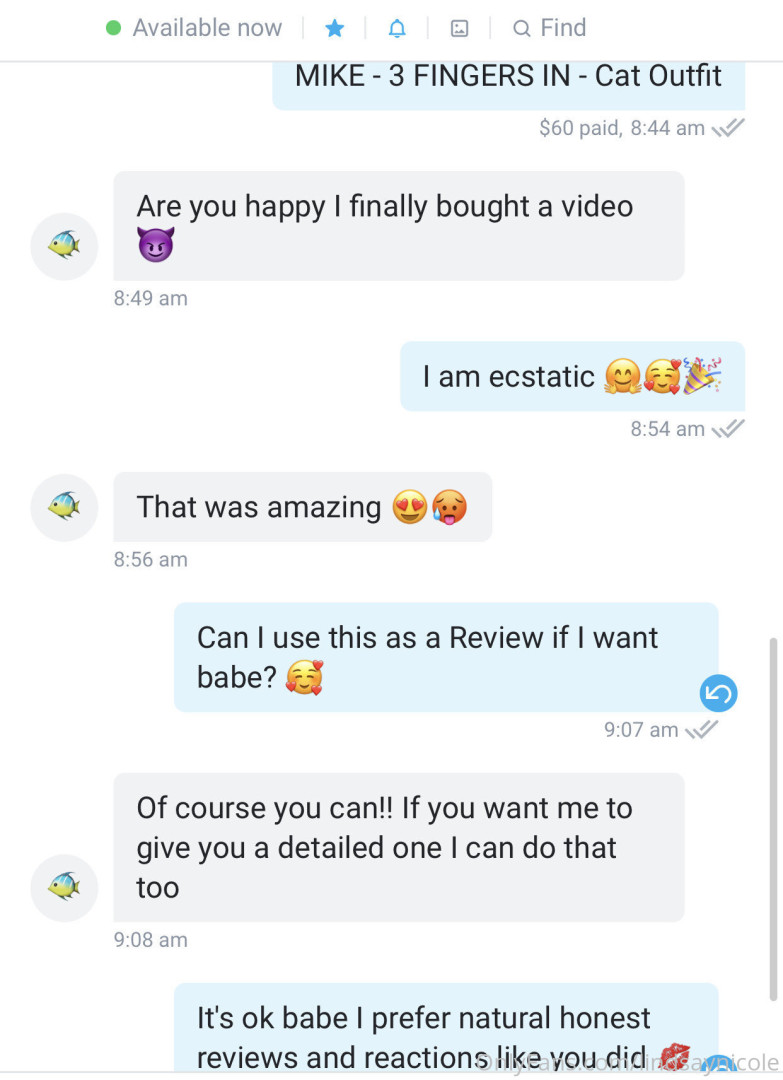This screenshot has width=783, height=1080.
Task: Open the avatar beside "Of course you can!!" message
Action: [x=64, y=888]
